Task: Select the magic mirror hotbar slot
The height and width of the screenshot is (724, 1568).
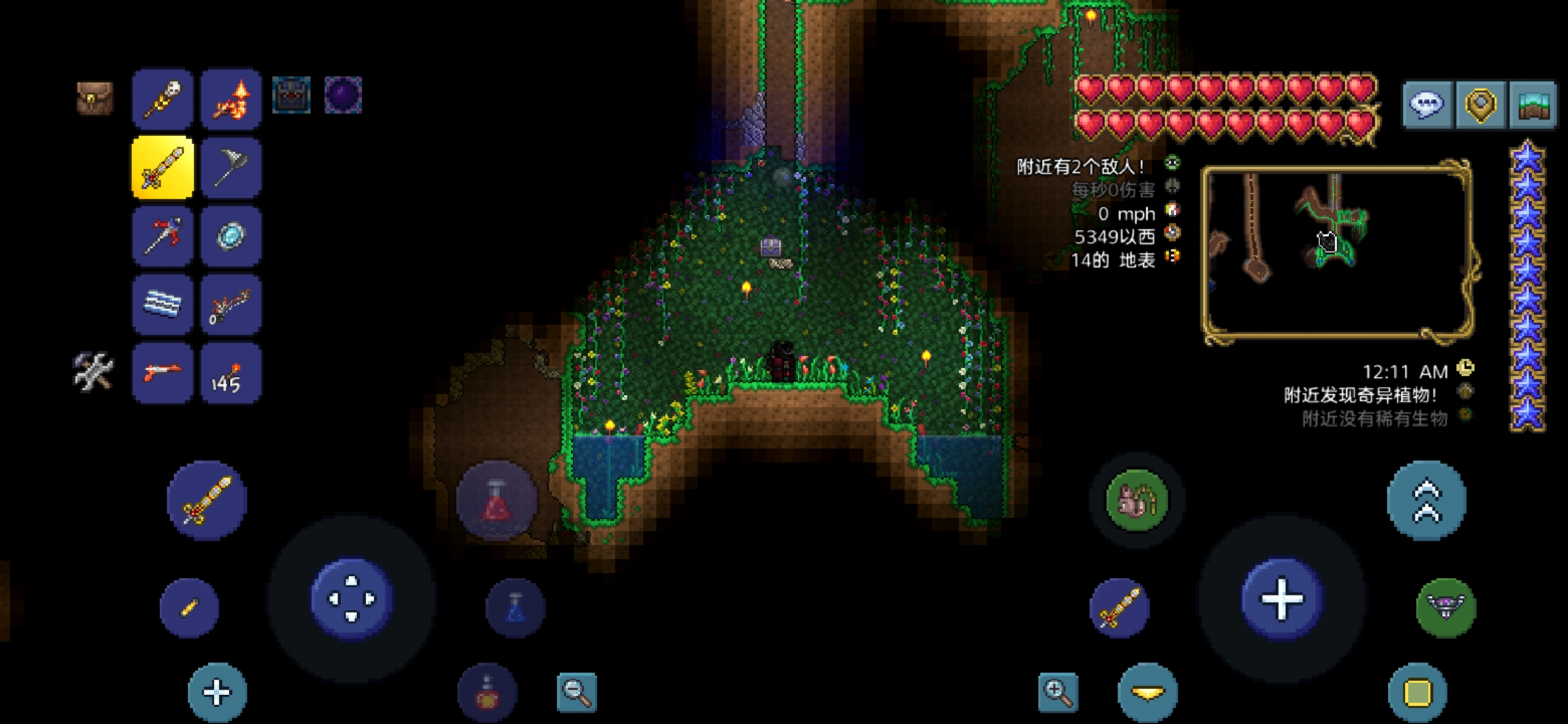Action: click(231, 236)
